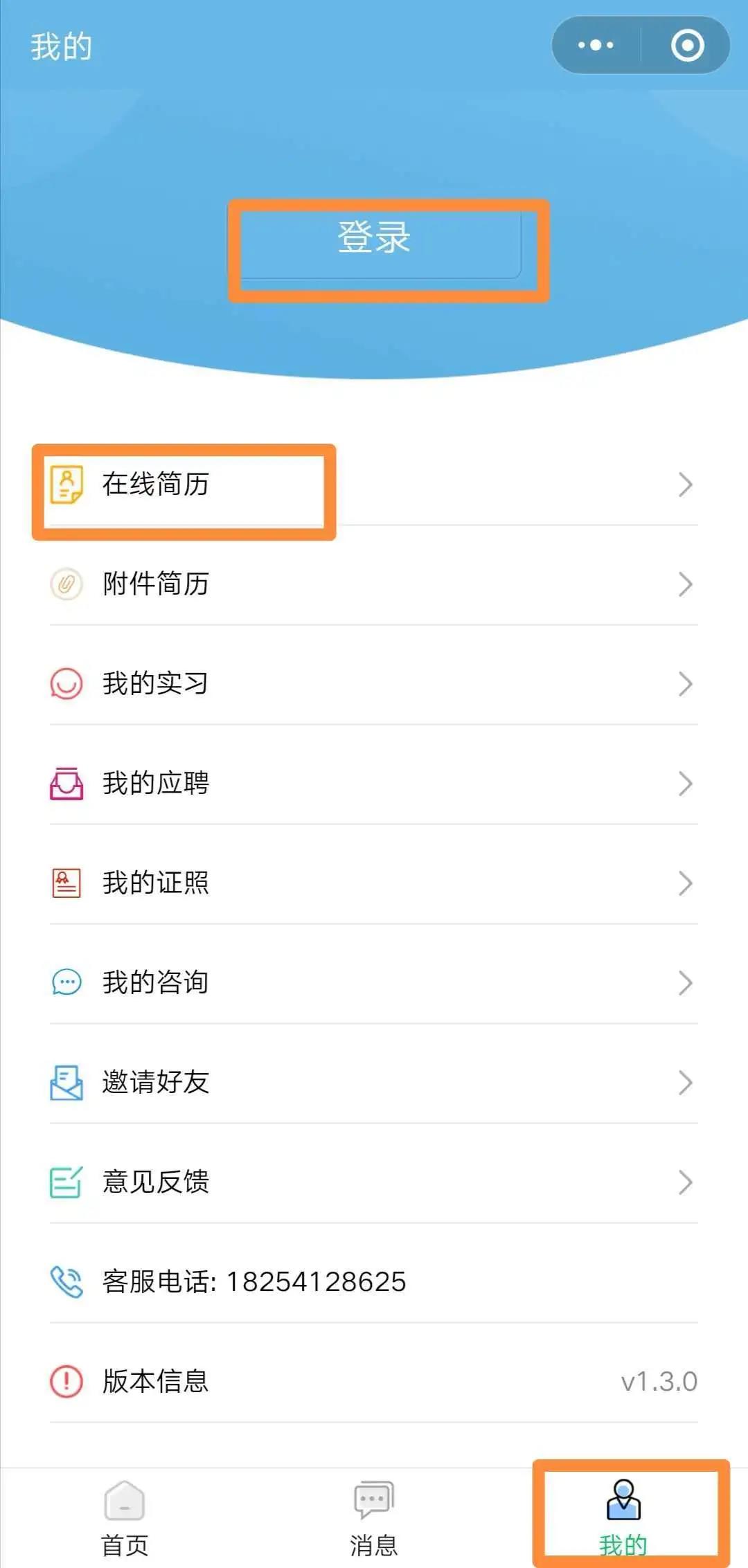Tap the 意见反馈 feedback icon

[x=66, y=1182]
